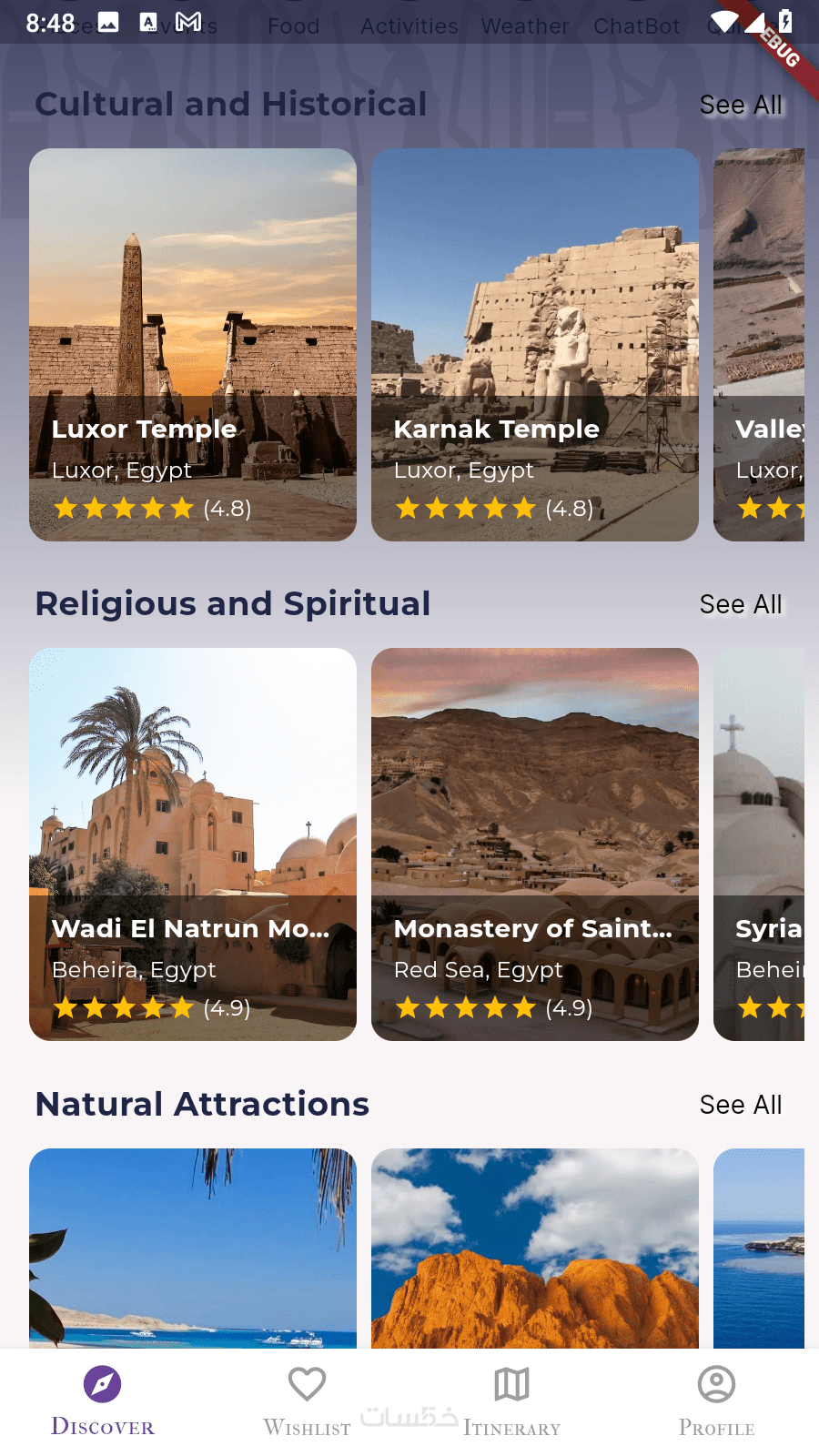The width and height of the screenshot is (819, 1456).
Task: View the Karnak Temple card
Action: (535, 344)
